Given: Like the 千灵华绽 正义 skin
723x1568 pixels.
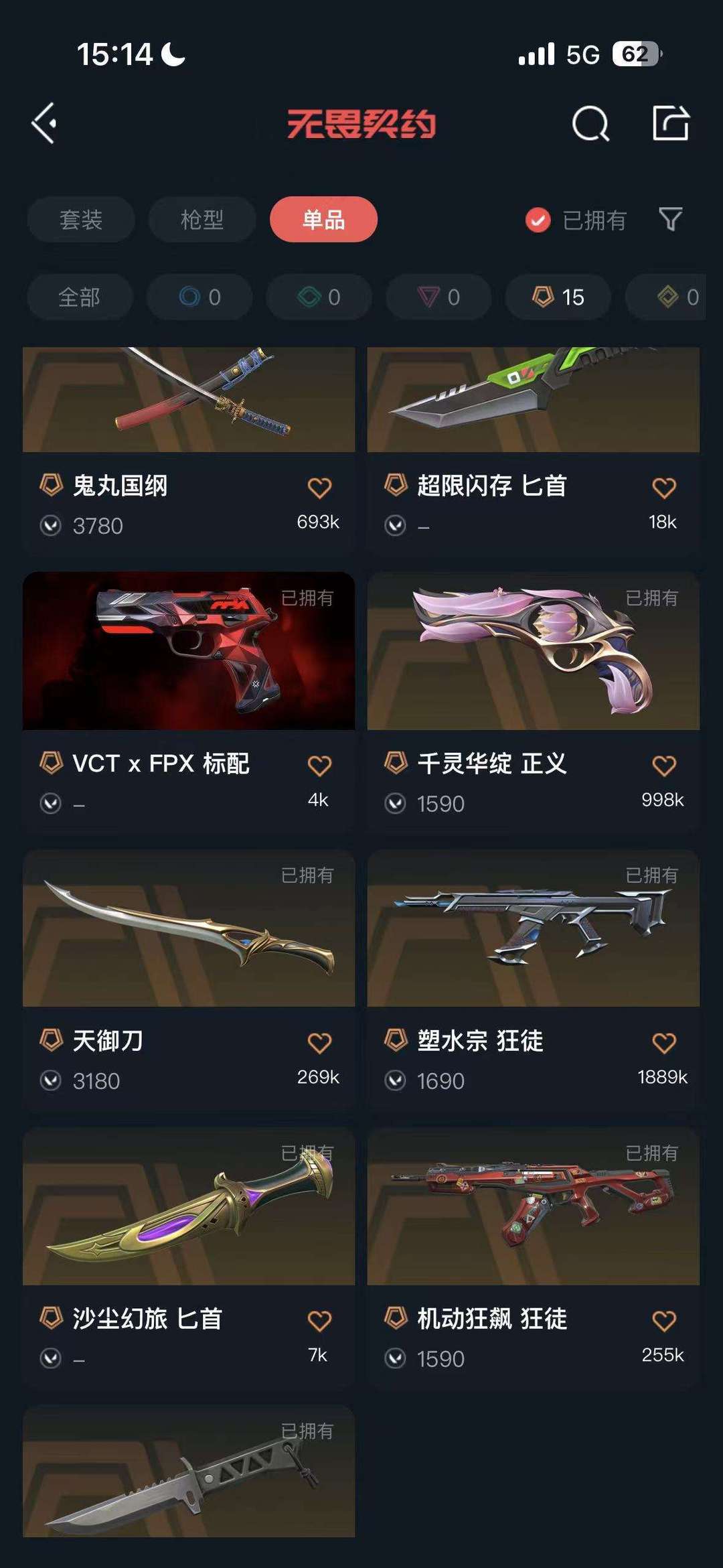Looking at the screenshot, I should [663, 765].
